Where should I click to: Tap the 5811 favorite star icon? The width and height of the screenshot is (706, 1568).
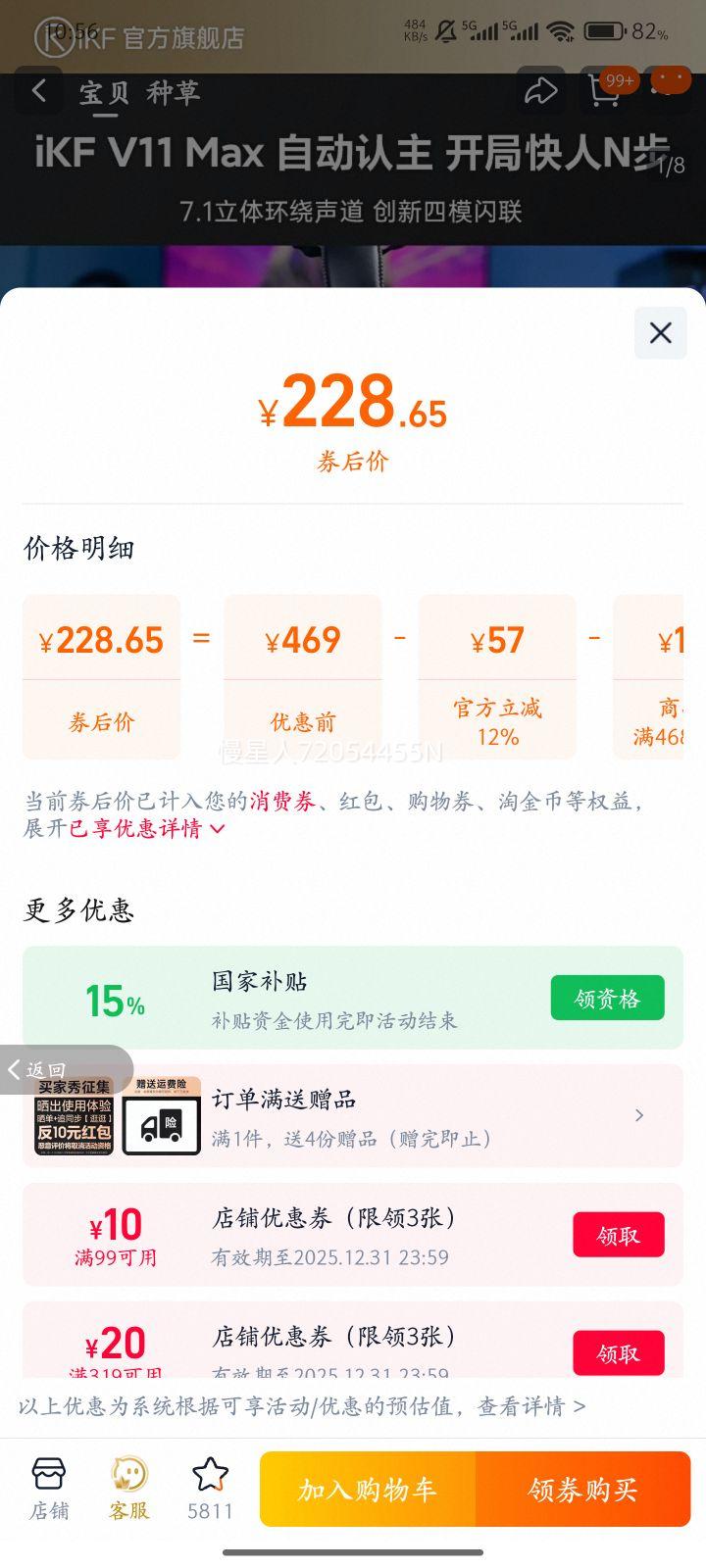[209, 1488]
